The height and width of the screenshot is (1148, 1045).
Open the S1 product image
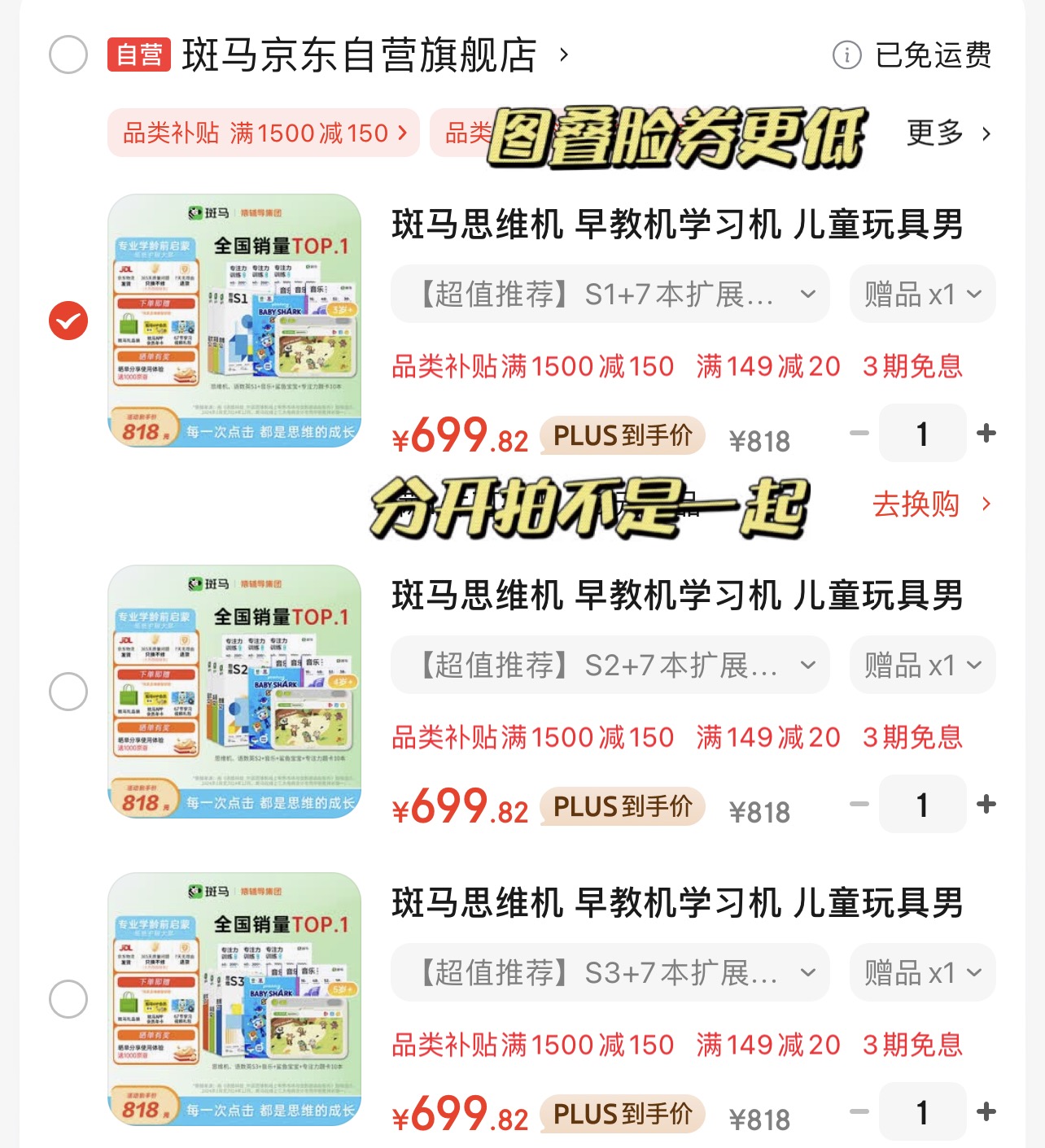(234, 321)
